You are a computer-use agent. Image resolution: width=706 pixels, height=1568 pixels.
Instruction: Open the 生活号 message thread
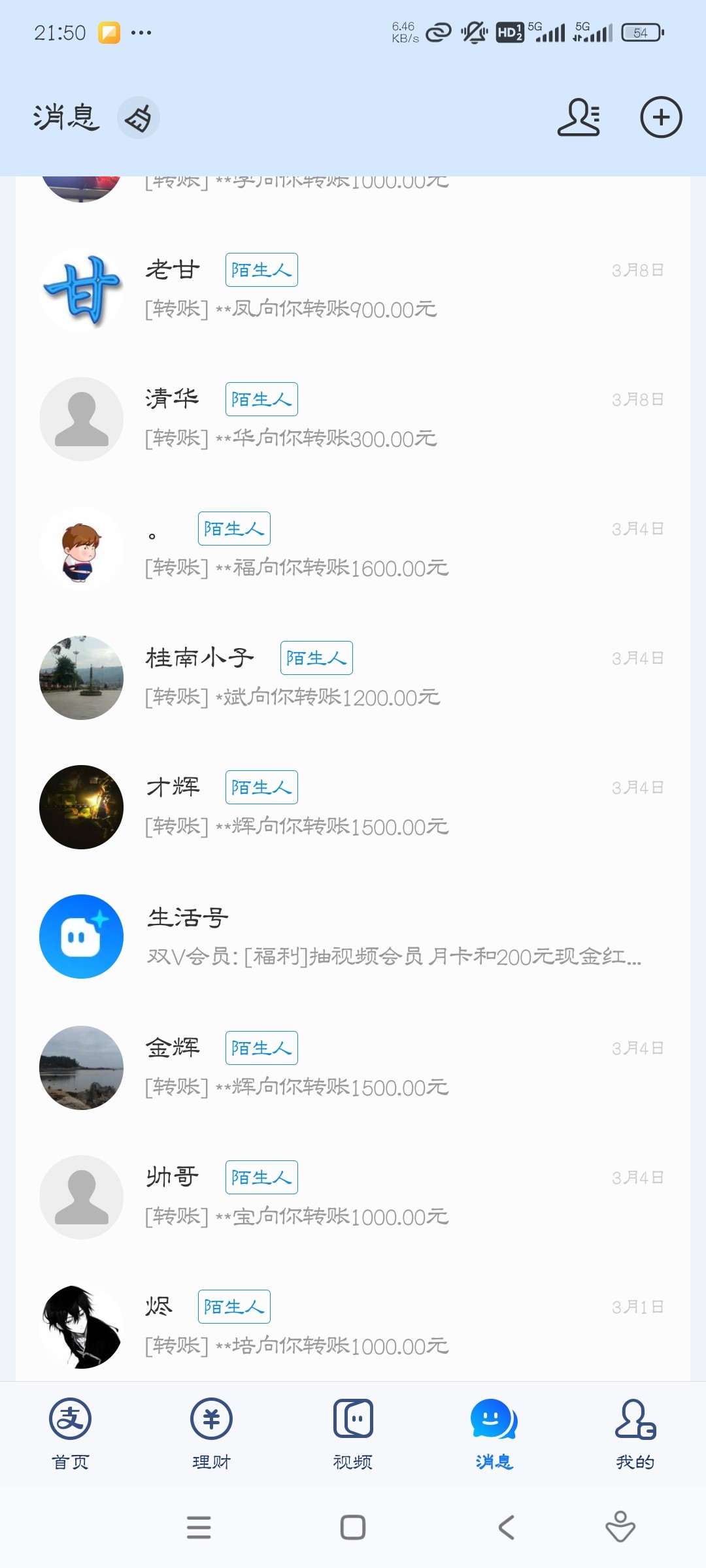pos(353,936)
